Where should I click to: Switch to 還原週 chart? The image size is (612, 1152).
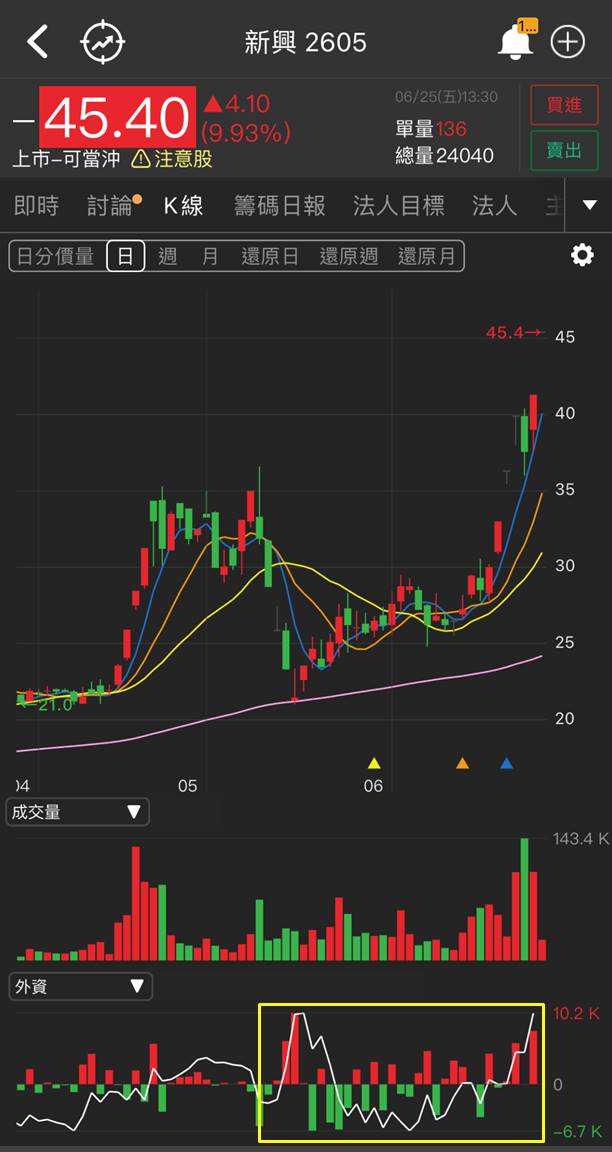(x=349, y=256)
